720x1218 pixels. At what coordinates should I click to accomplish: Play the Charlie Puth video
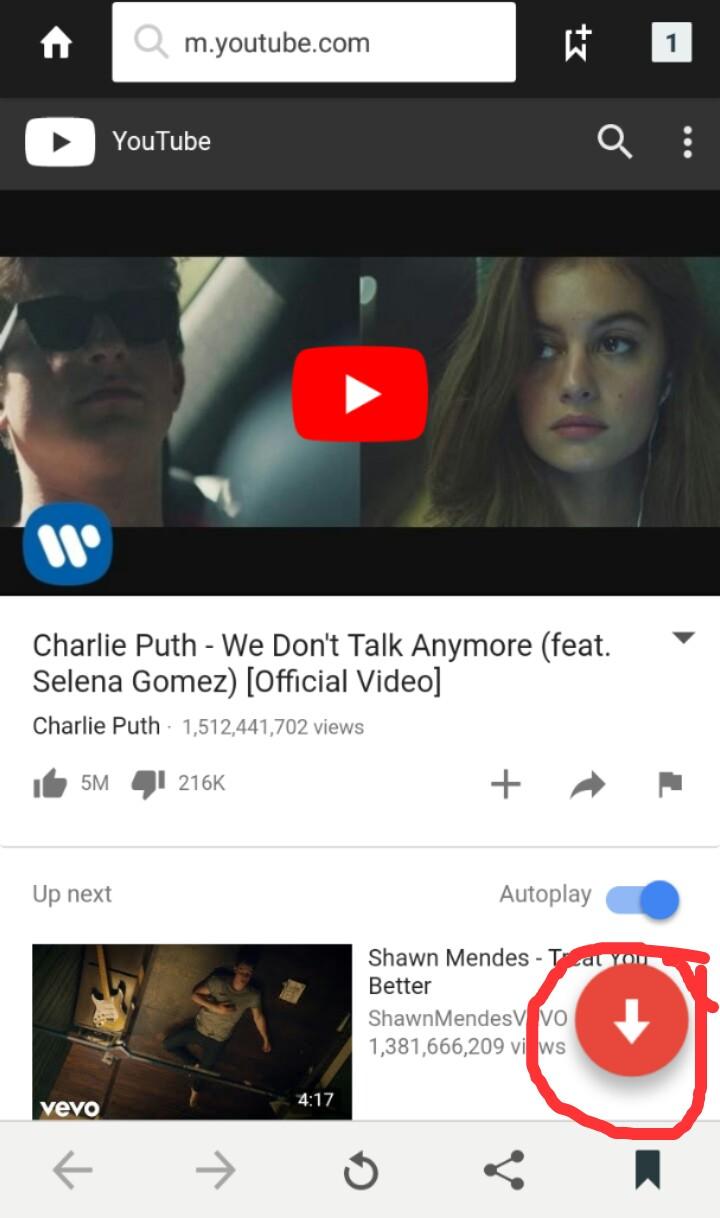point(360,394)
